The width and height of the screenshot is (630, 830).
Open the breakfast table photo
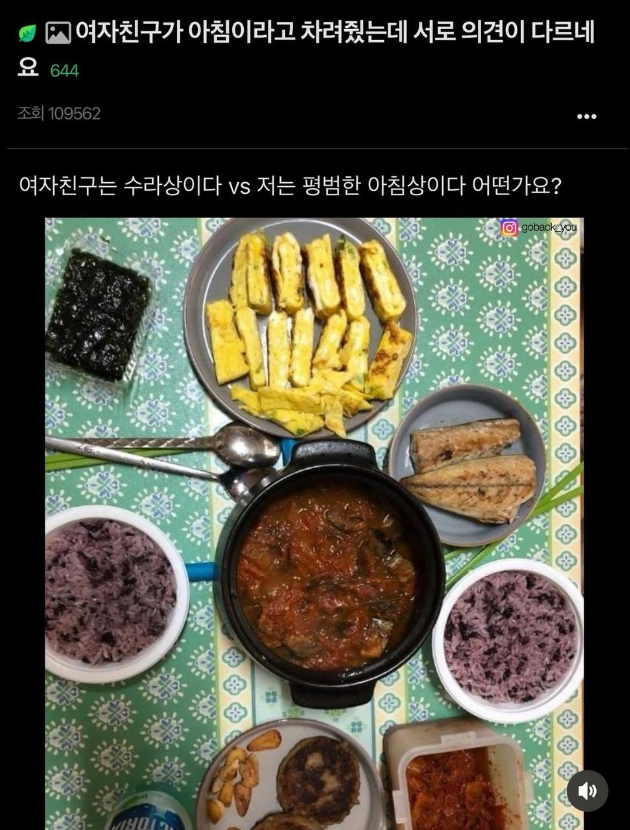pyautogui.click(x=314, y=520)
